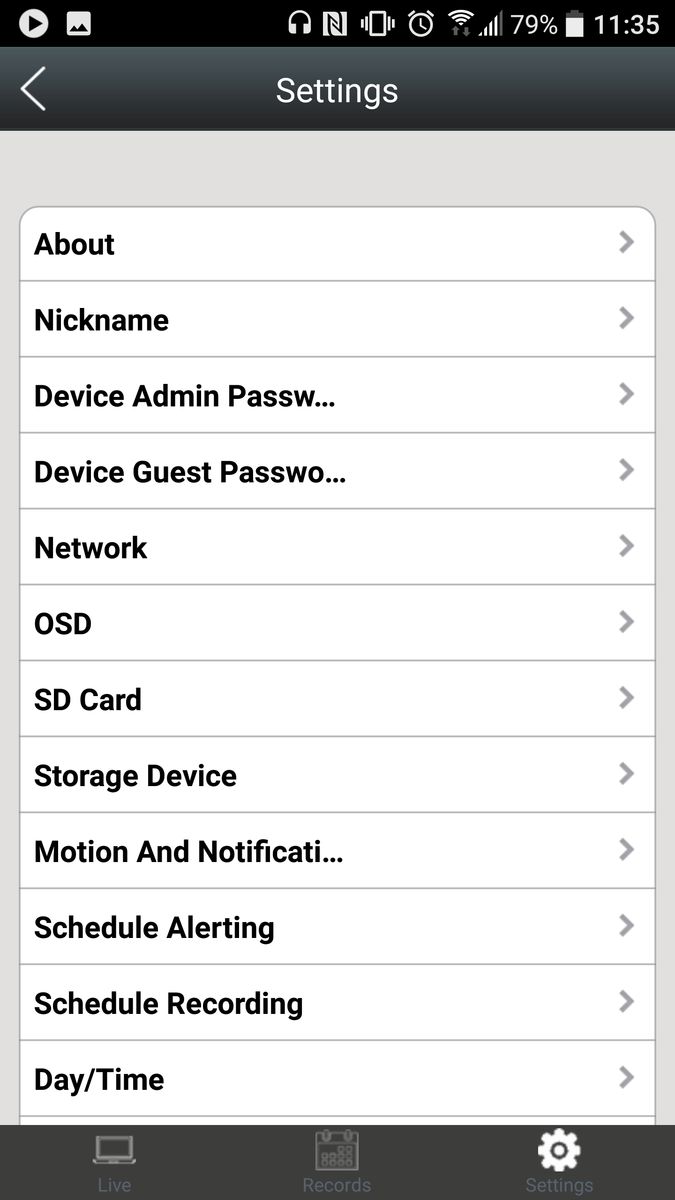Open the About row
Viewport: 675px width, 1200px height.
(x=337, y=244)
